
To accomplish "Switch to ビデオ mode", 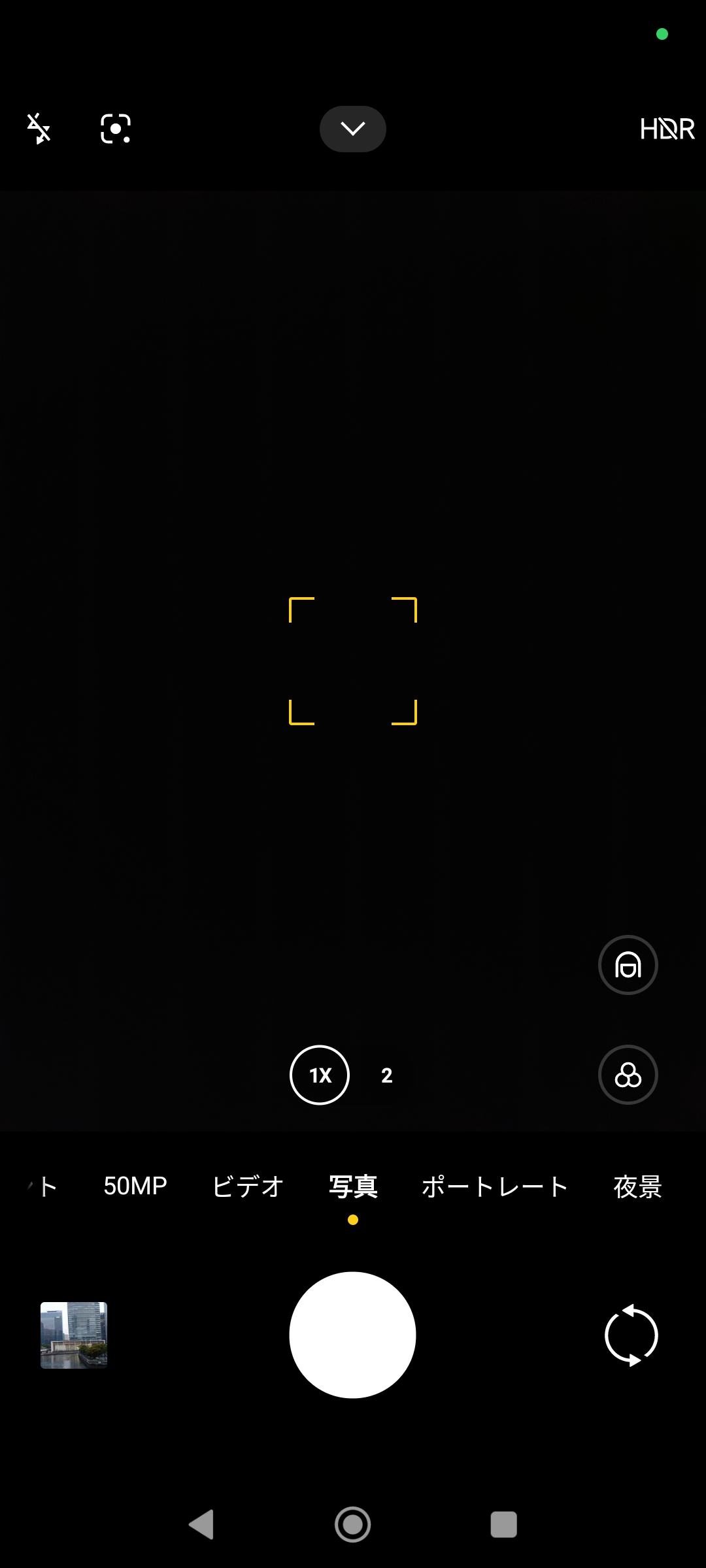I will (x=248, y=1186).
